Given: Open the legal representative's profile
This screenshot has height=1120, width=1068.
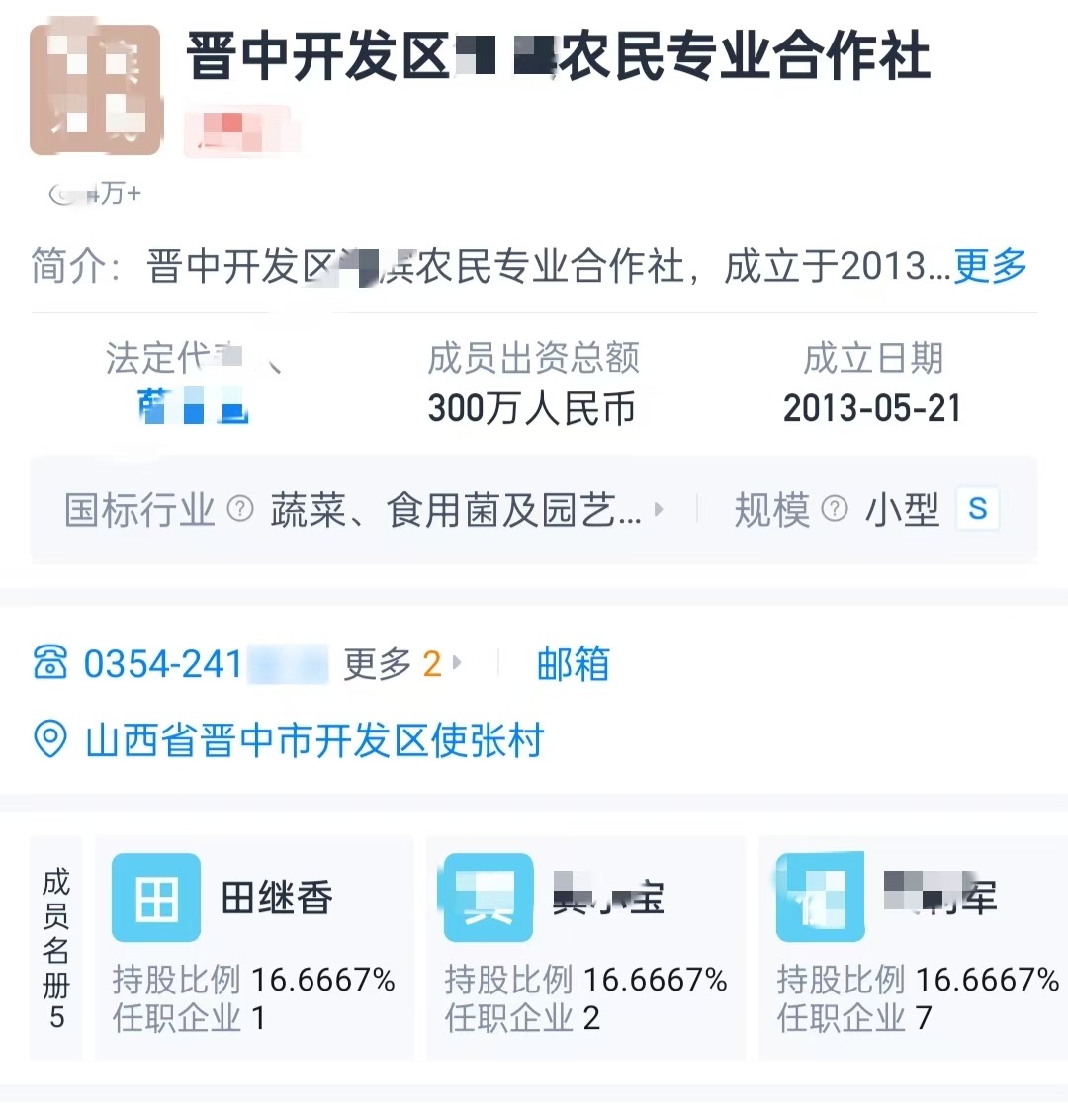Looking at the screenshot, I should (x=194, y=407).
